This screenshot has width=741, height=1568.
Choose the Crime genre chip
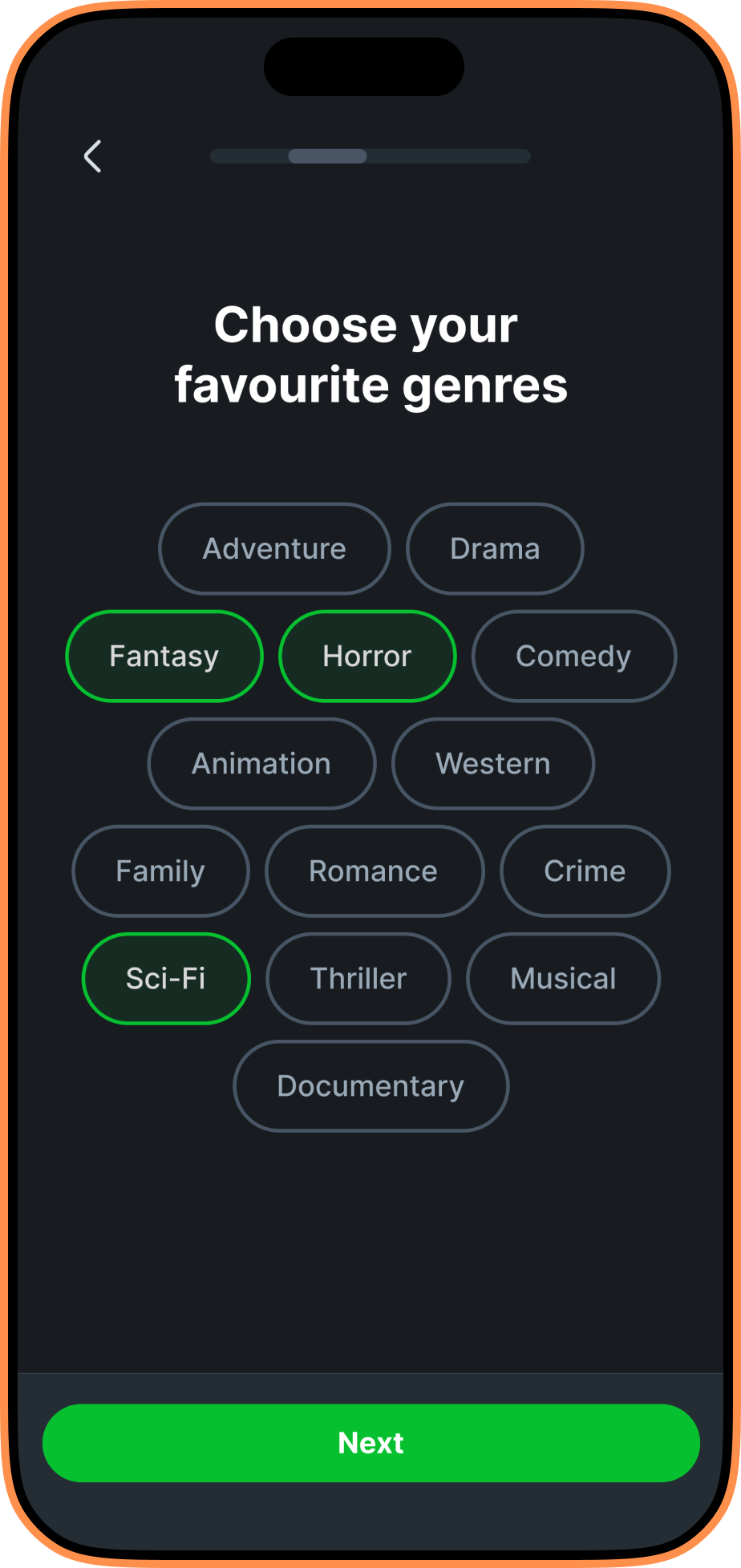click(x=585, y=871)
